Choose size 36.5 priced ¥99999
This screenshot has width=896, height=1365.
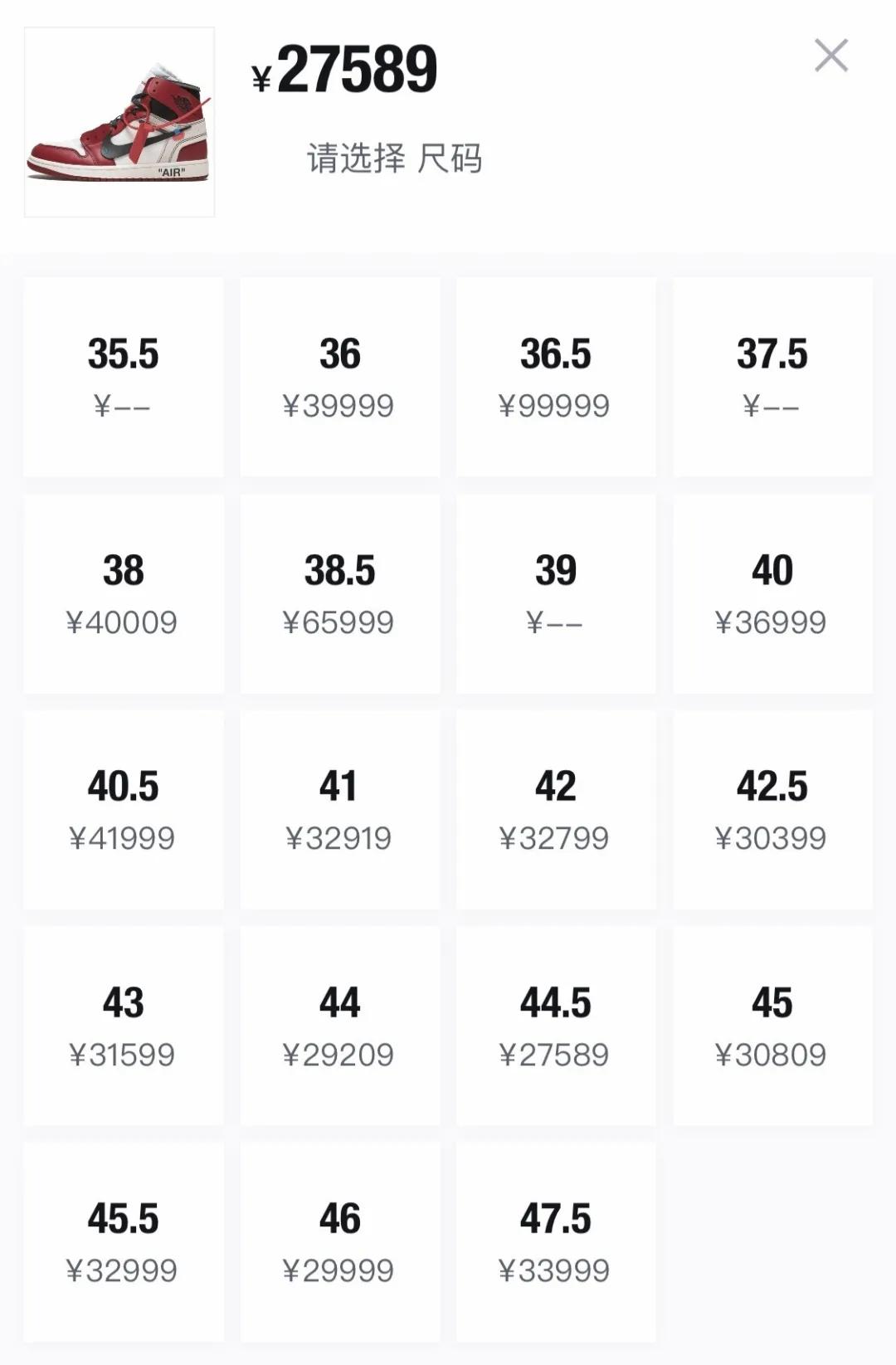click(x=555, y=377)
